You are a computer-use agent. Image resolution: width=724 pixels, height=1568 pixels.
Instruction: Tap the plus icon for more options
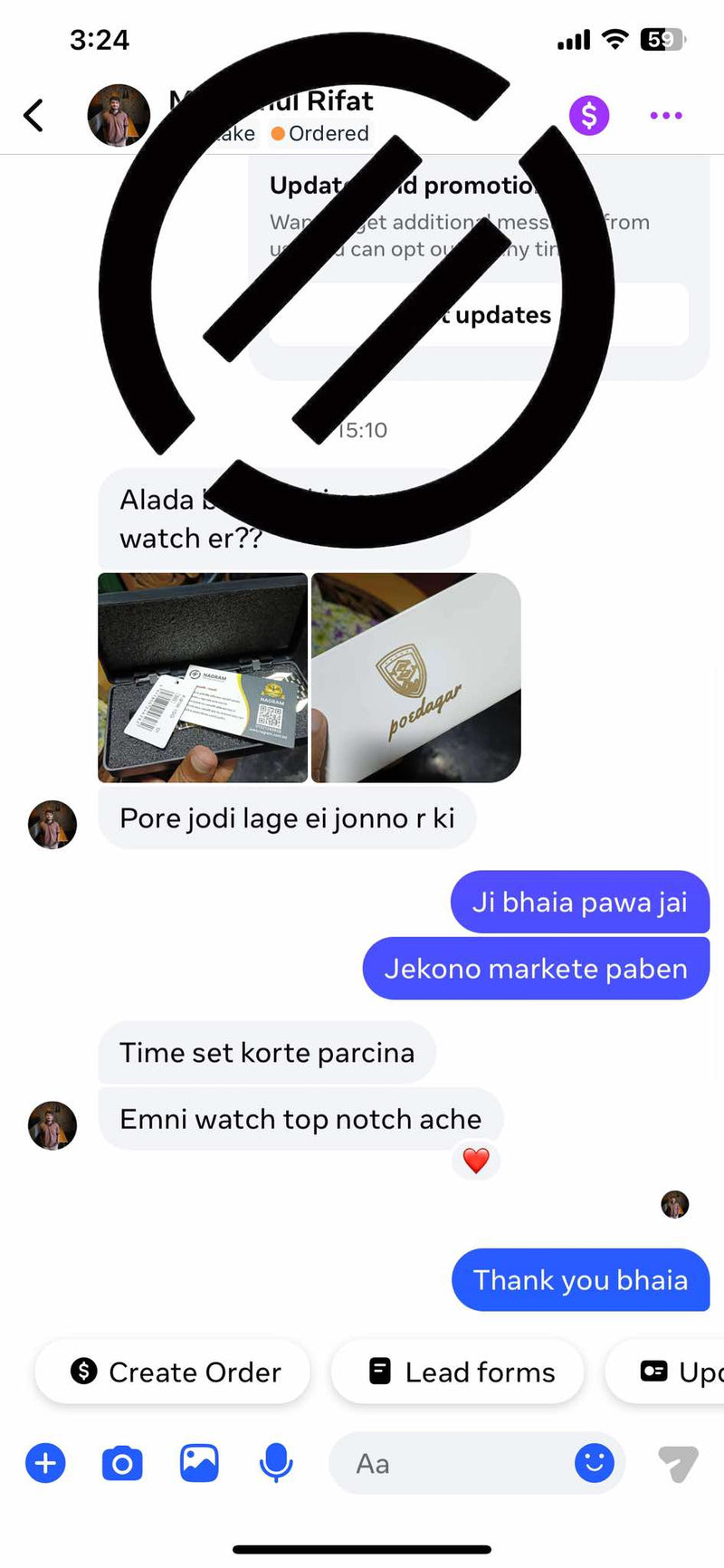coord(45,1463)
